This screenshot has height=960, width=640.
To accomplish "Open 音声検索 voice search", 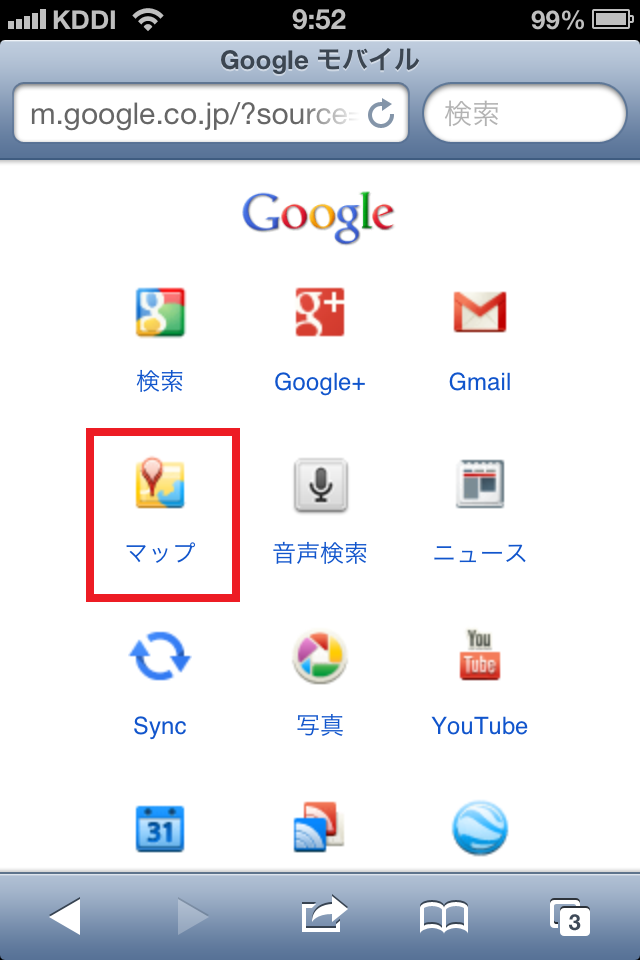I will tap(320, 510).
